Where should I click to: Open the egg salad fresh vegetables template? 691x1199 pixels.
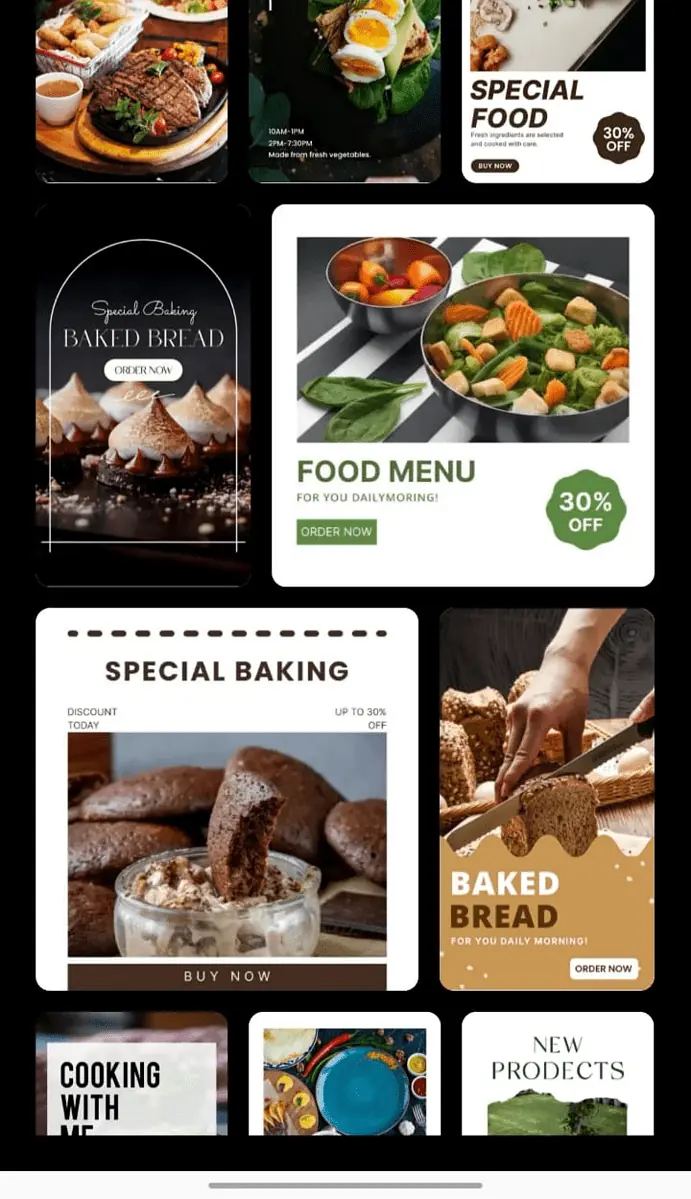tap(345, 91)
